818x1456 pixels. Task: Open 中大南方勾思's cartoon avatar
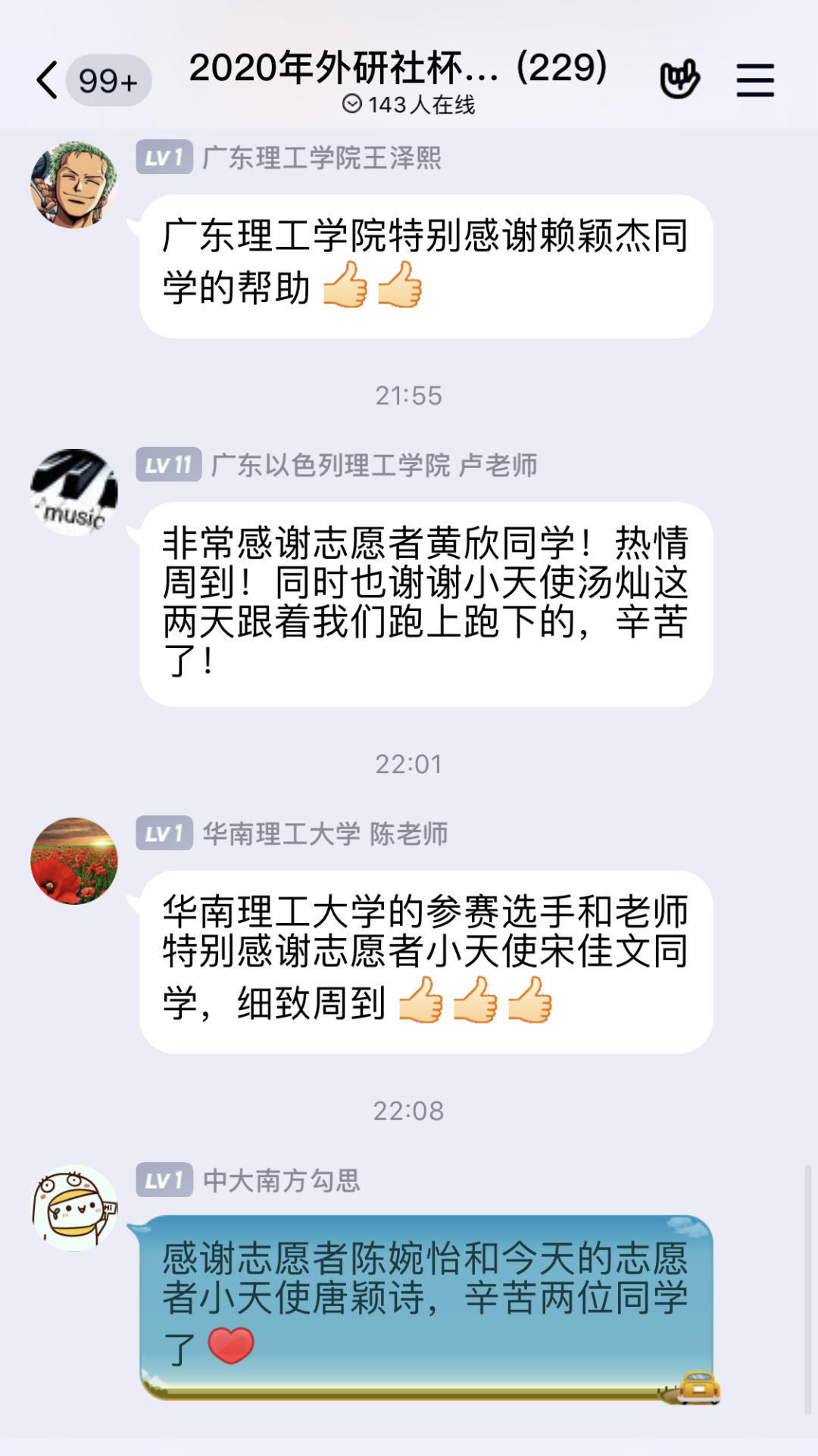pyautogui.click(x=73, y=1207)
